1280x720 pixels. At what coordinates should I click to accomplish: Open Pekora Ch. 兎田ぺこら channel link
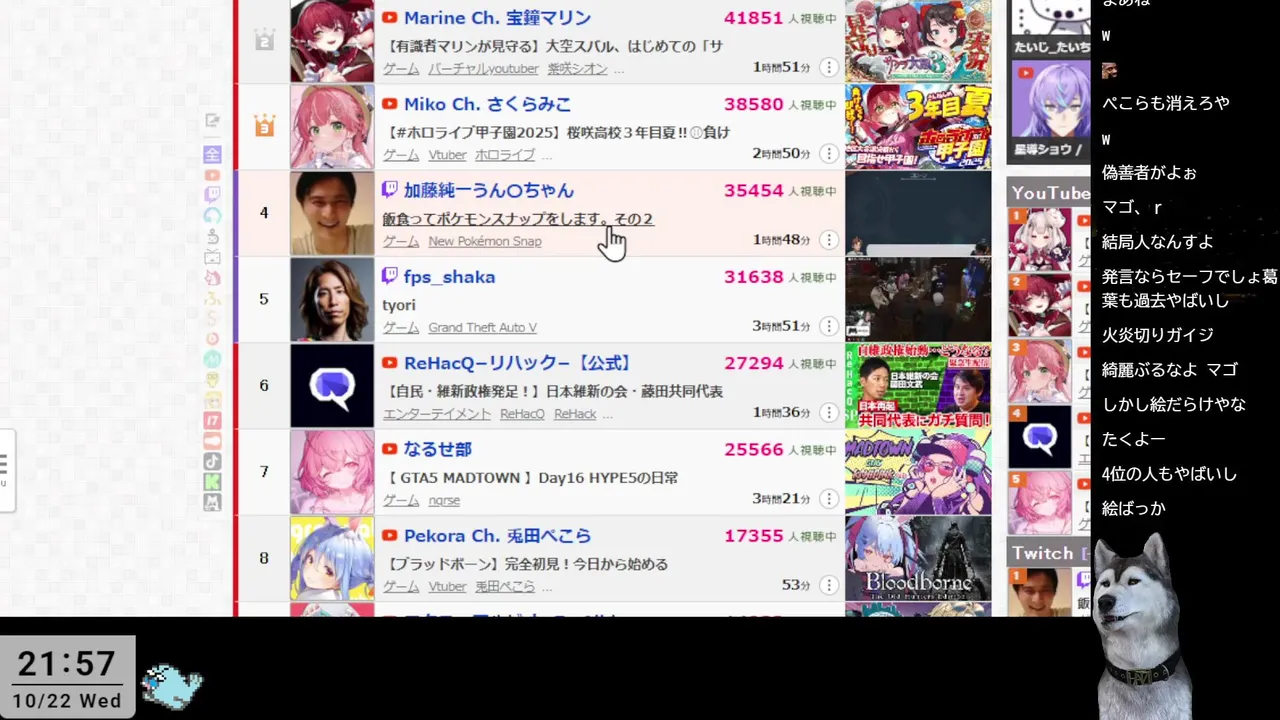click(497, 536)
